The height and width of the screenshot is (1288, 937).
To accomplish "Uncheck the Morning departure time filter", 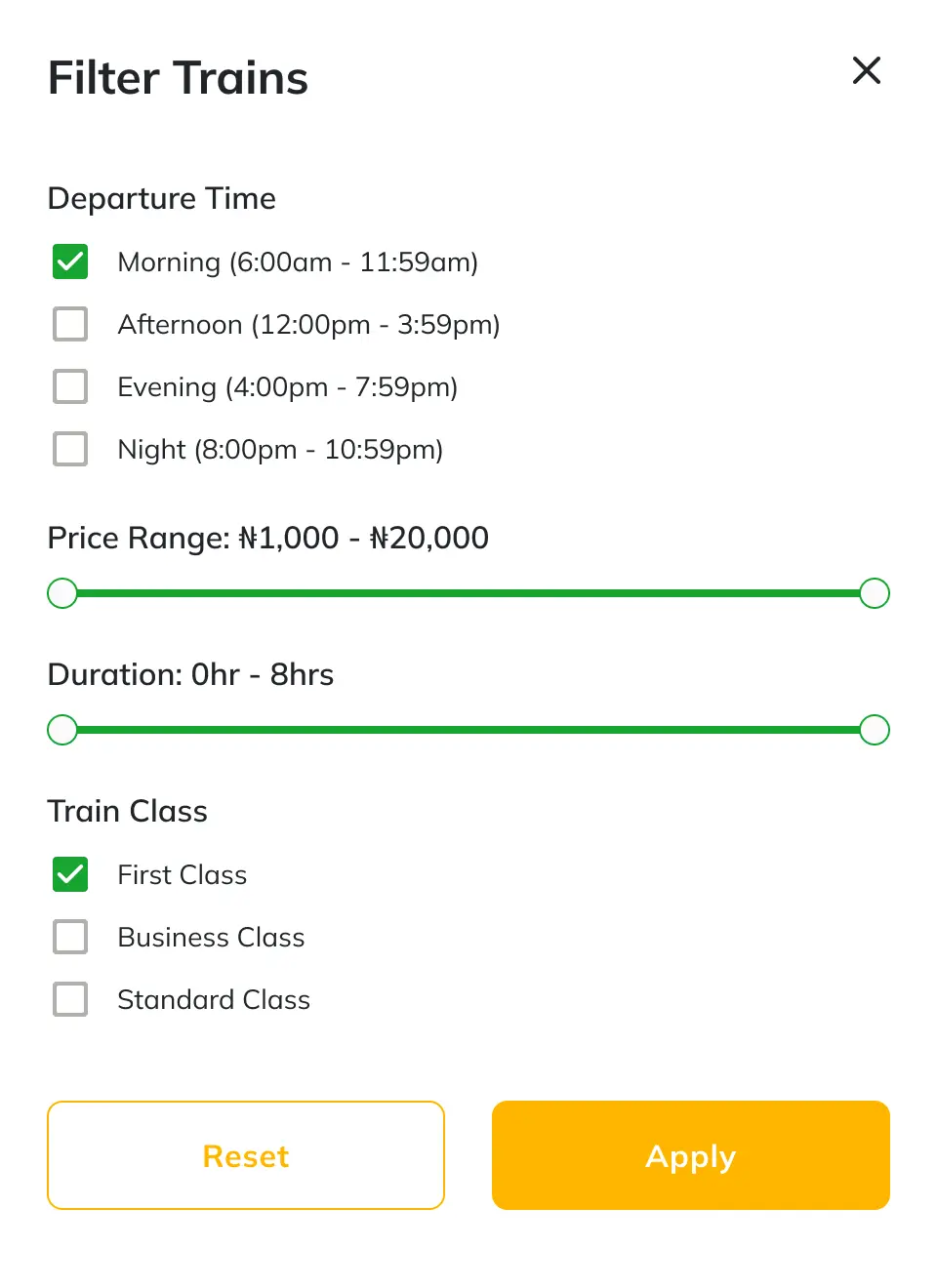I will click(x=69, y=262).
